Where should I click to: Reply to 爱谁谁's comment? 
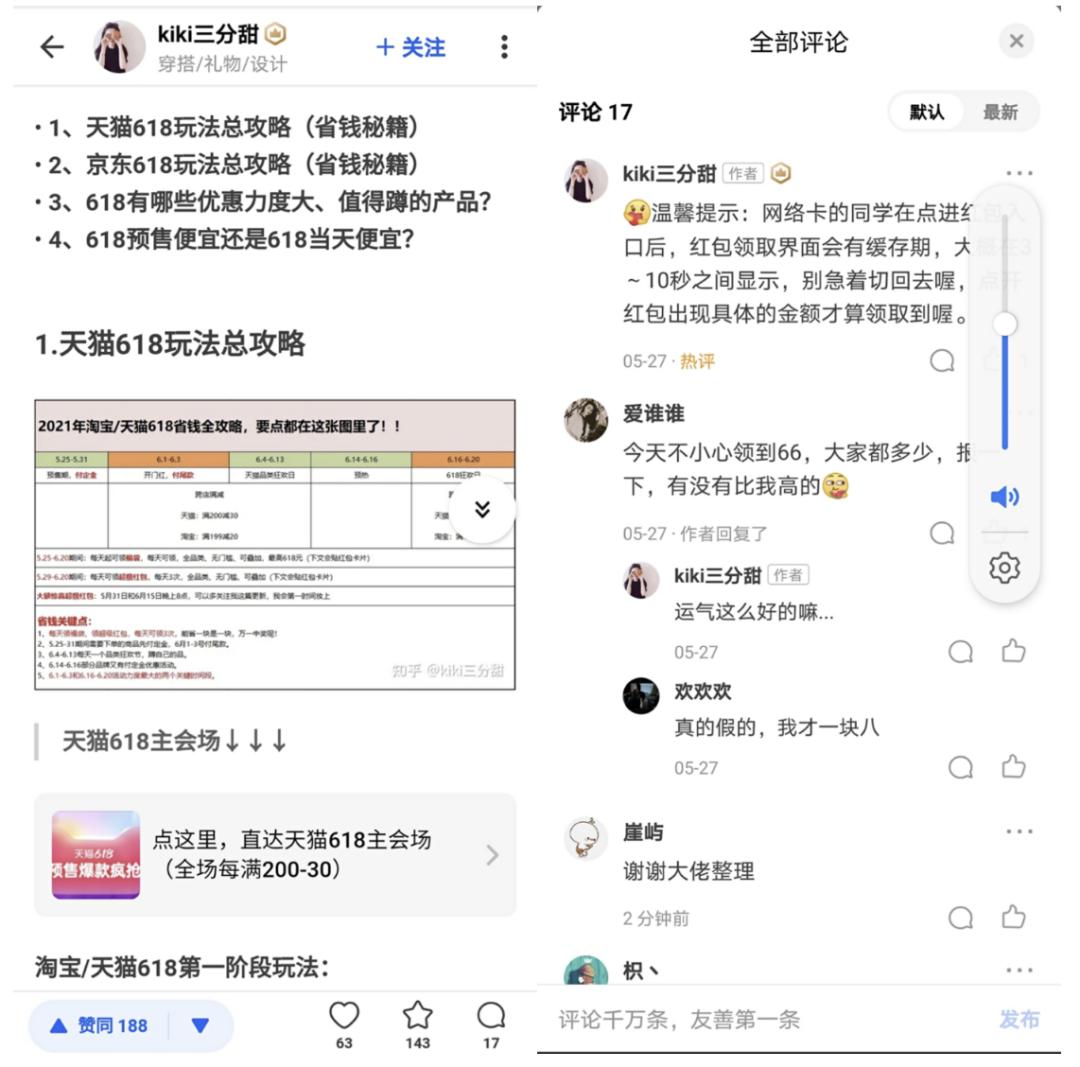942,533
